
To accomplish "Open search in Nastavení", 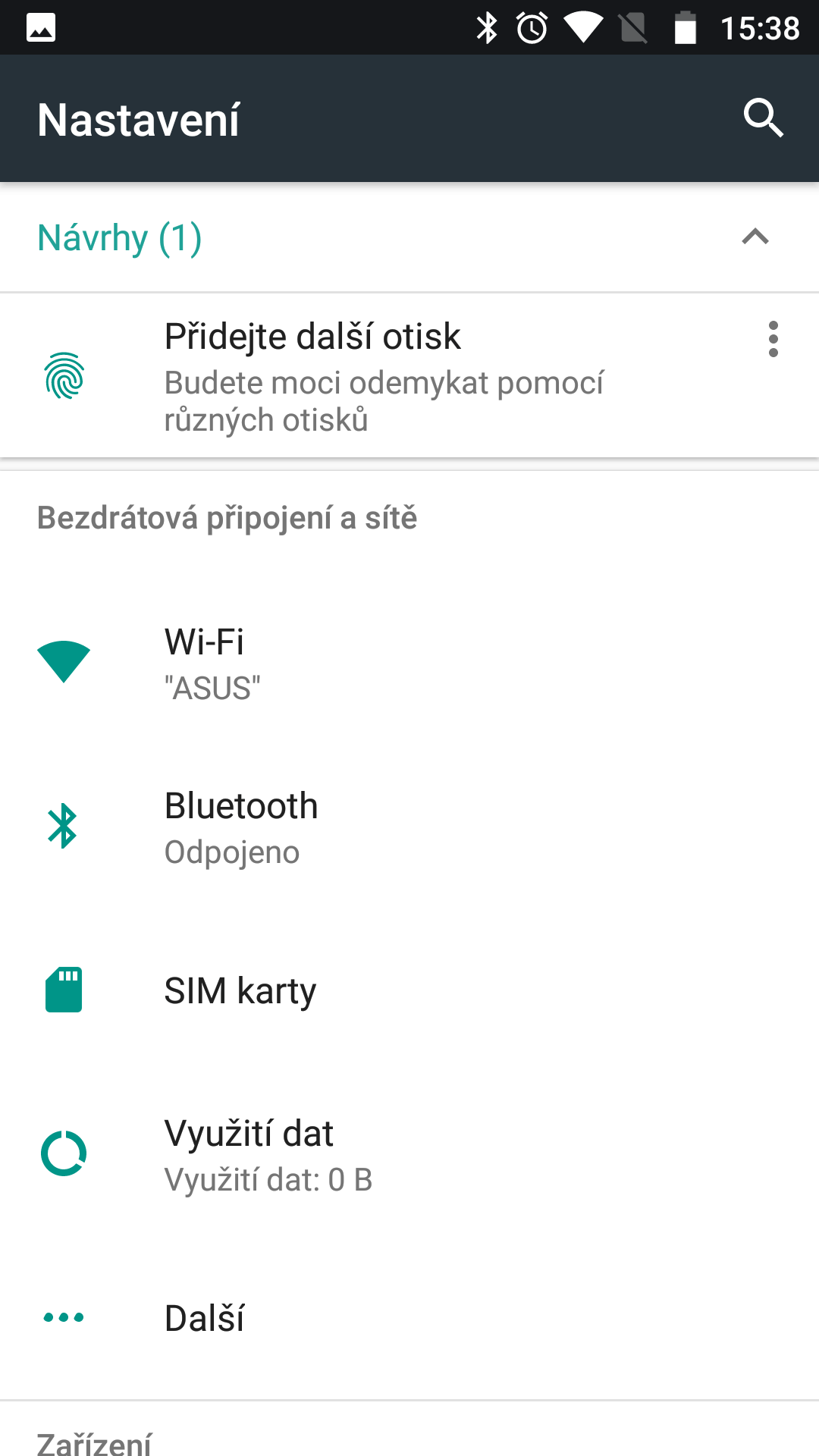I will click(x=763, y=118).
